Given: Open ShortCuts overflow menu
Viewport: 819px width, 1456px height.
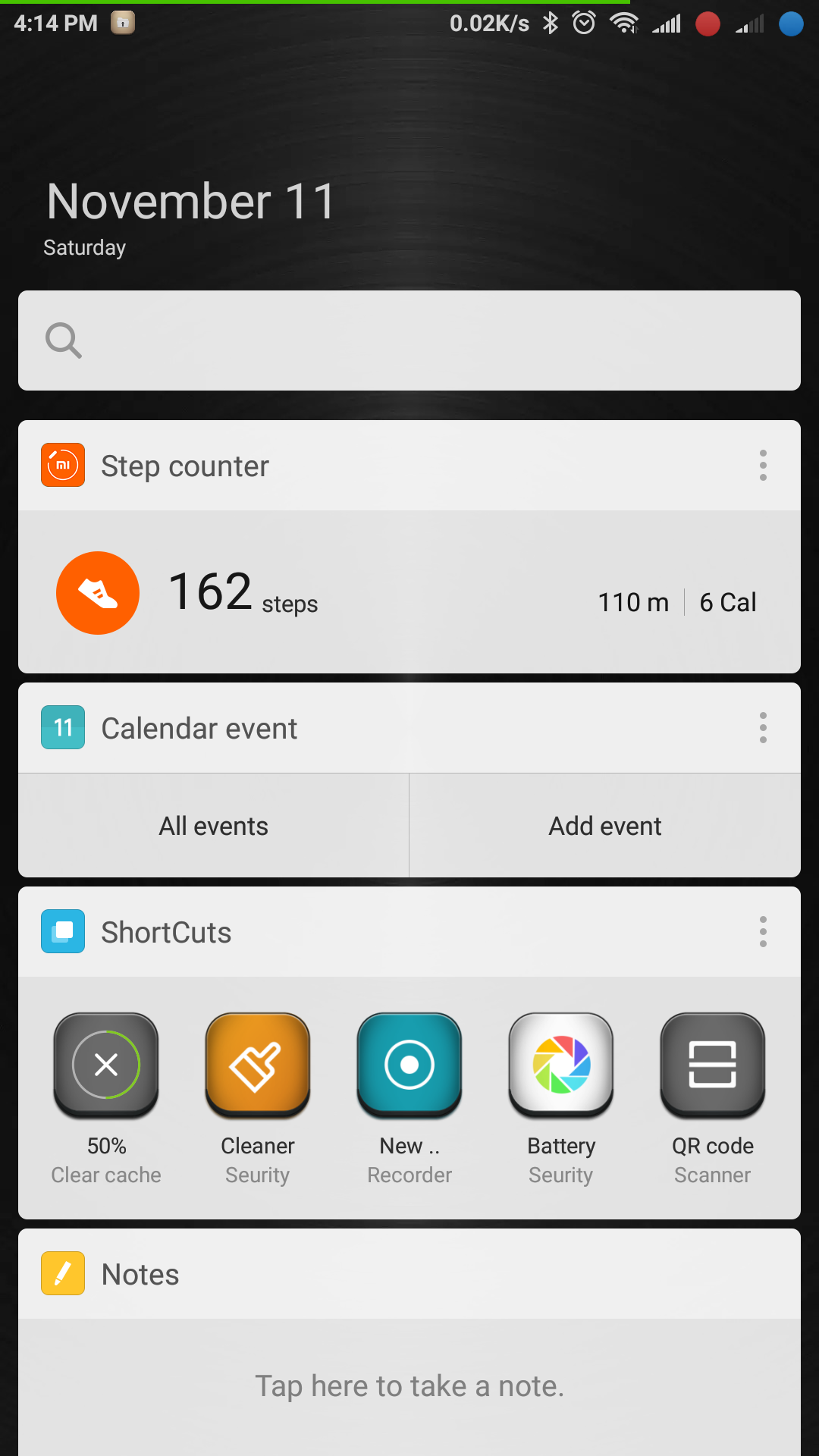Looking at the screenshot, I should (763, 932).
